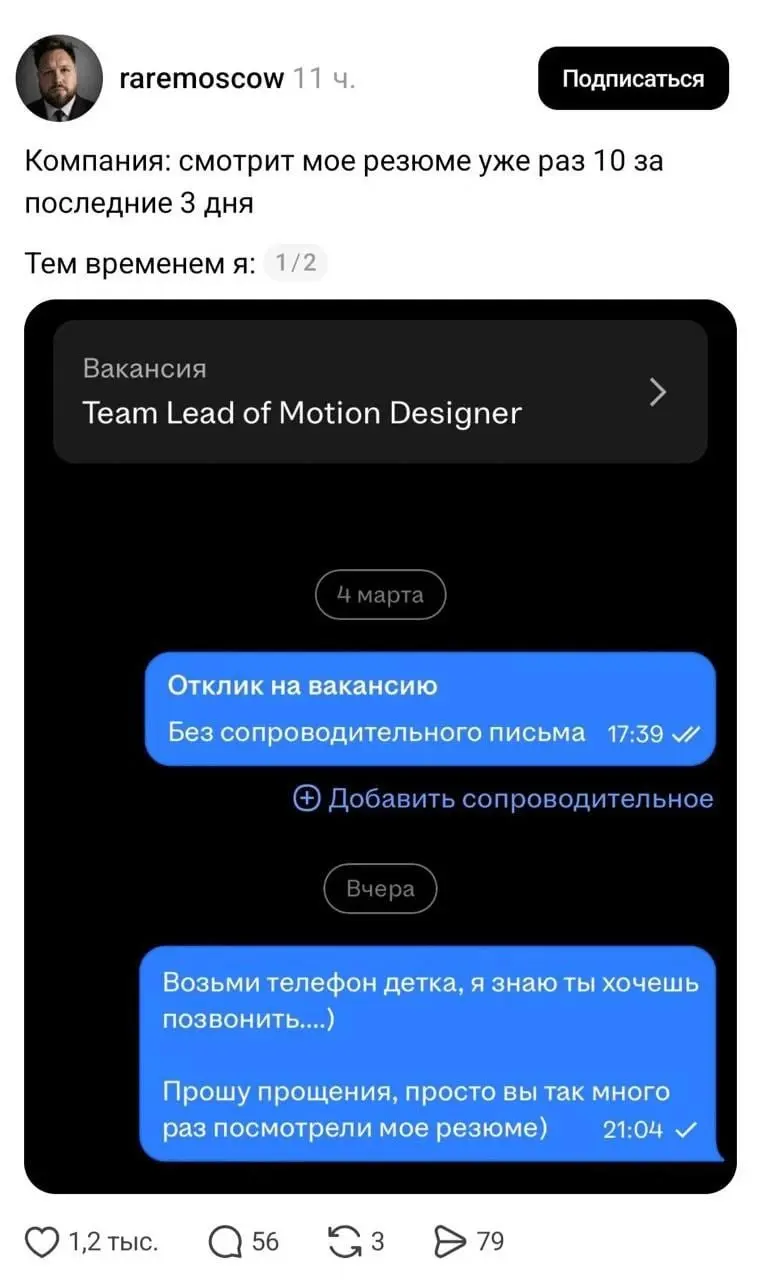This screenshot has height=1280, width=761.
Task: Click the 4 марта date pill
Action: pyautogui.click(x=380, y=594)
